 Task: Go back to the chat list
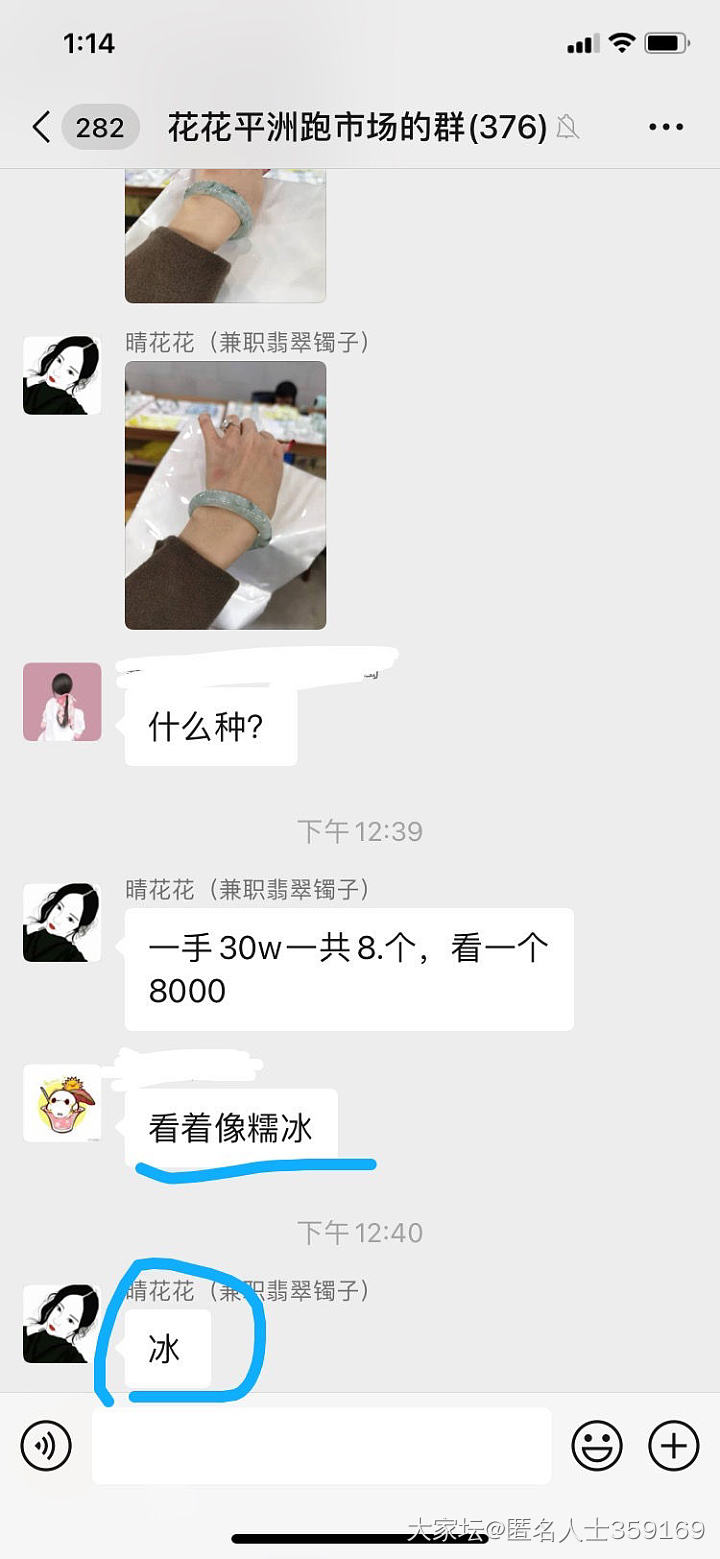42,127
